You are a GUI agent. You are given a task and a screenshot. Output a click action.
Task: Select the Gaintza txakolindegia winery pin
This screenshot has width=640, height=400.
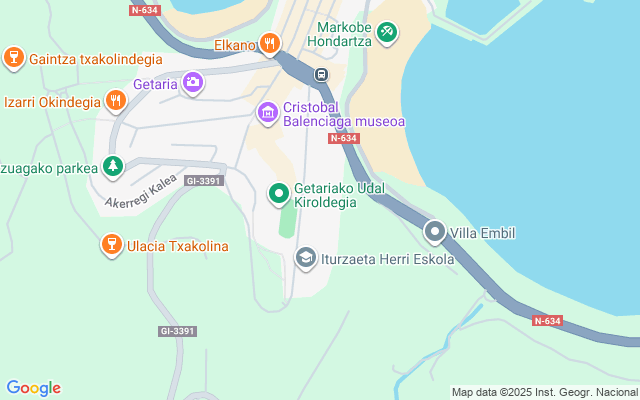(14, 58)
